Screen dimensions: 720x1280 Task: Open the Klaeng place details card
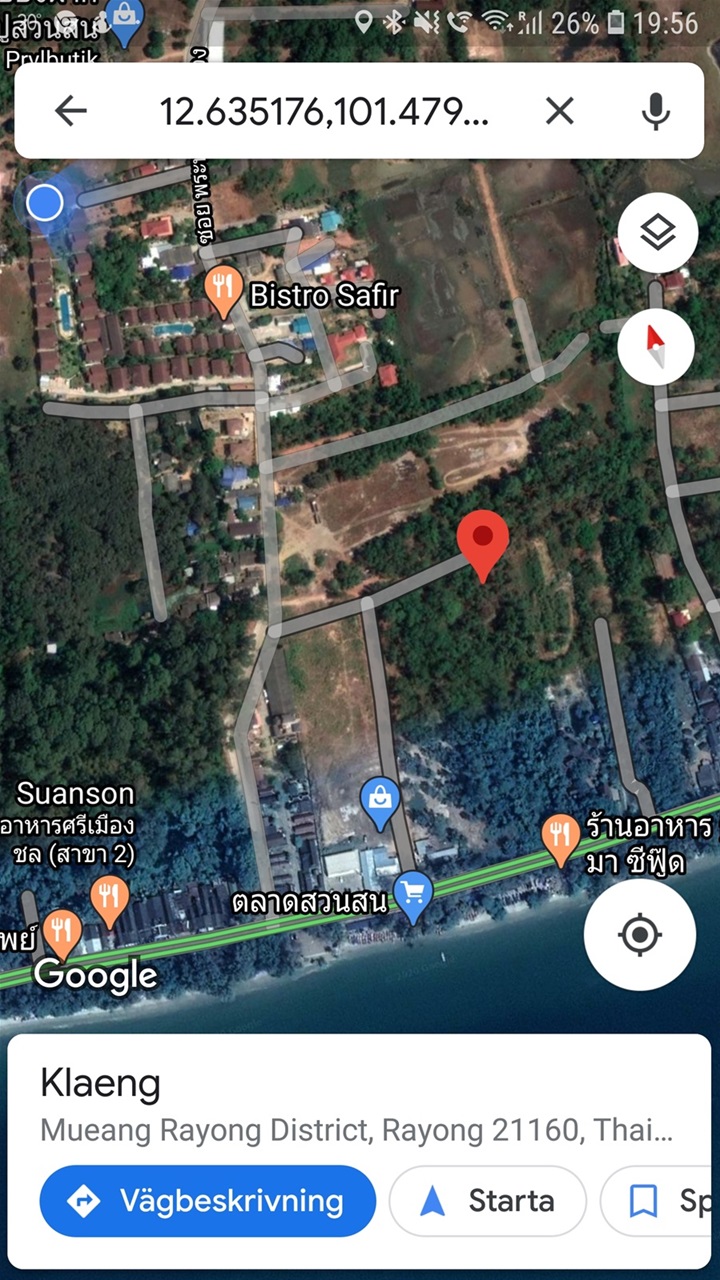[360, 1105]
